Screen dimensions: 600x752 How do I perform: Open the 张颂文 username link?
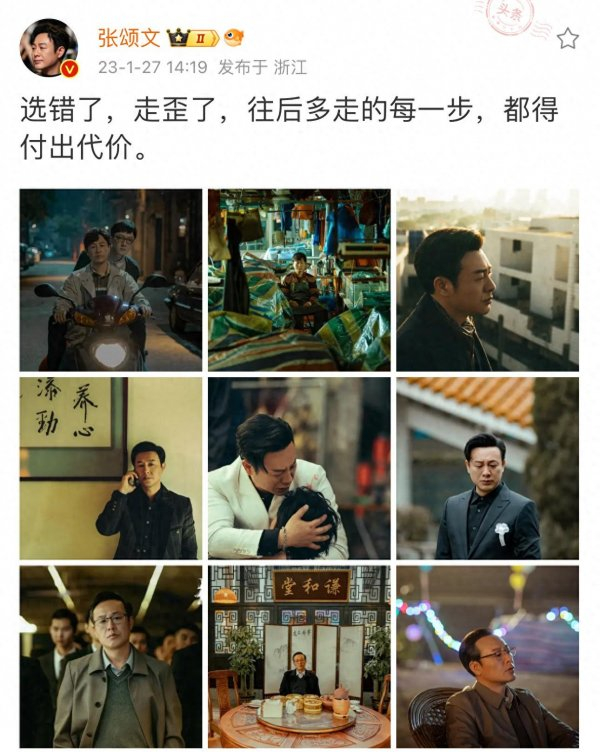pos(128,38)
